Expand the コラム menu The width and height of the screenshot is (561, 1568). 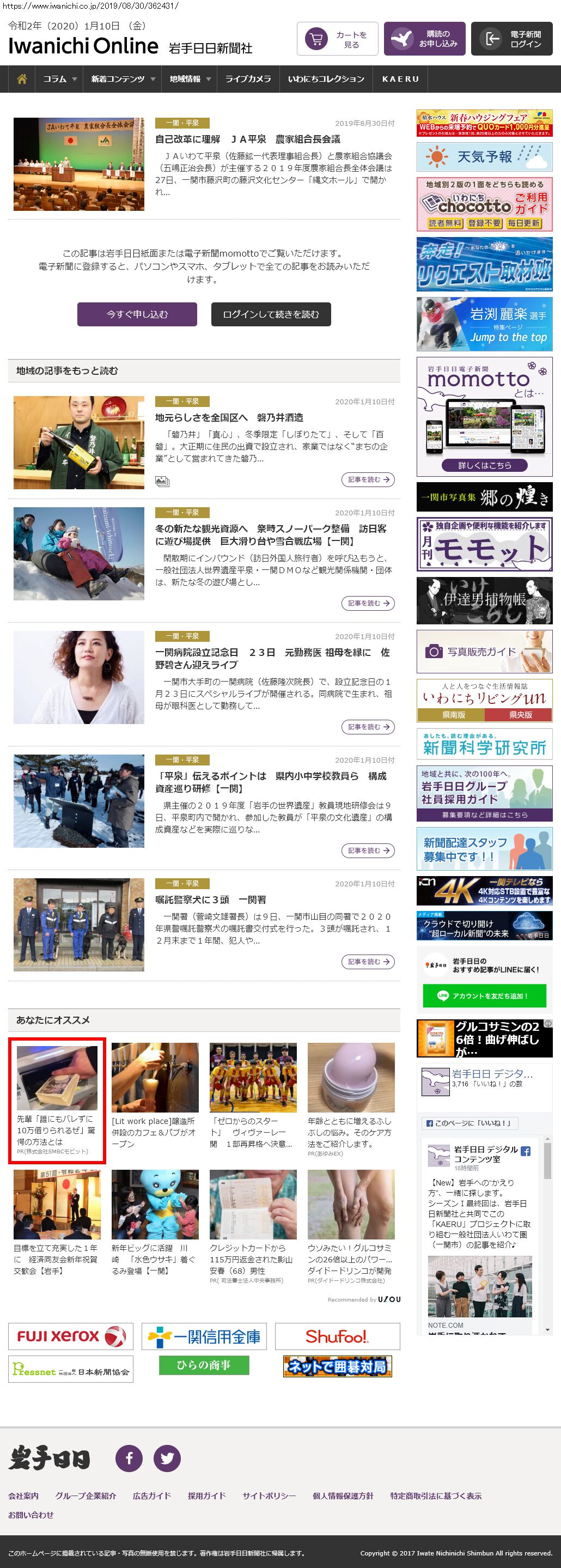[x=59, y=79]
